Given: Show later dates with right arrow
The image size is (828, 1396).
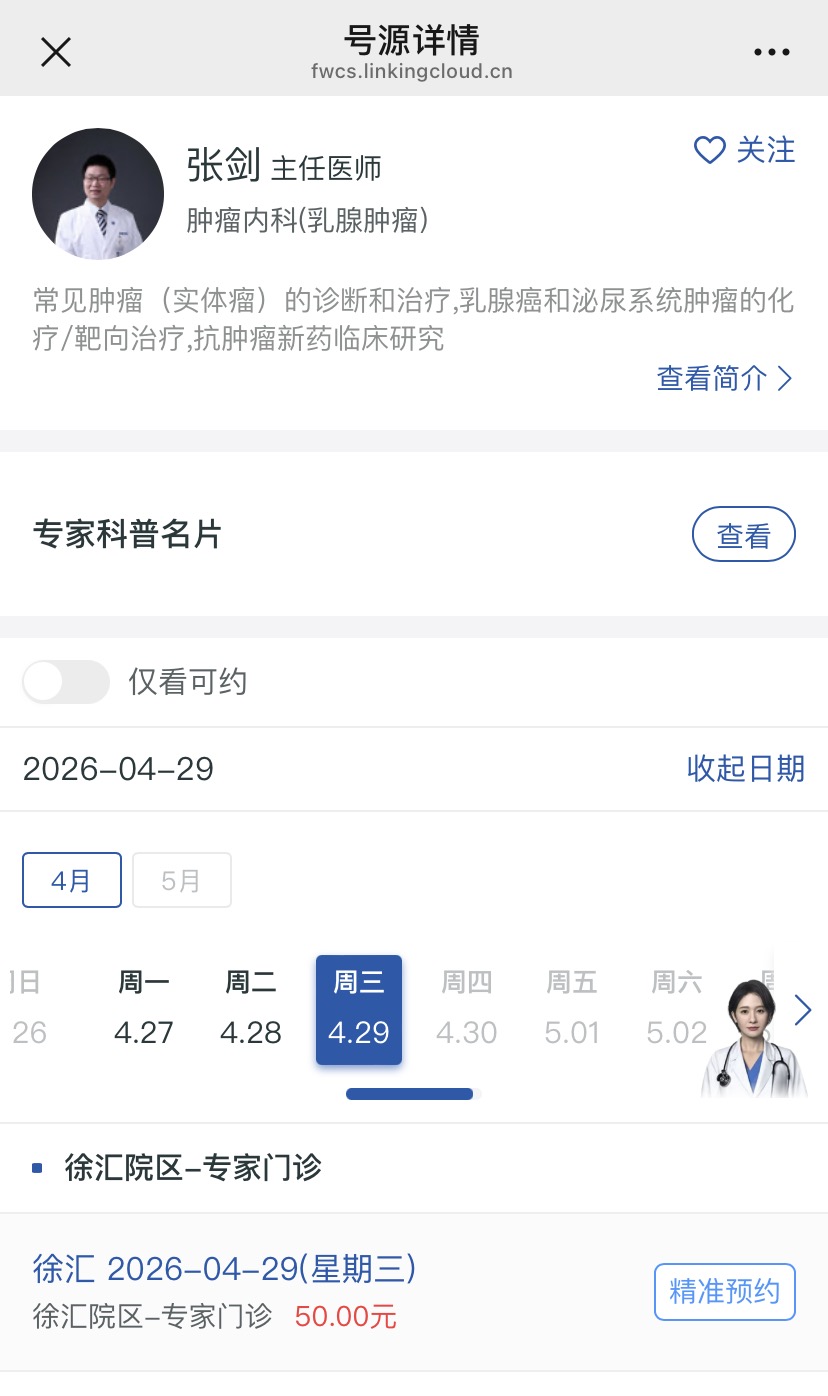Looking at the screenshot, I should point(802,1011).
